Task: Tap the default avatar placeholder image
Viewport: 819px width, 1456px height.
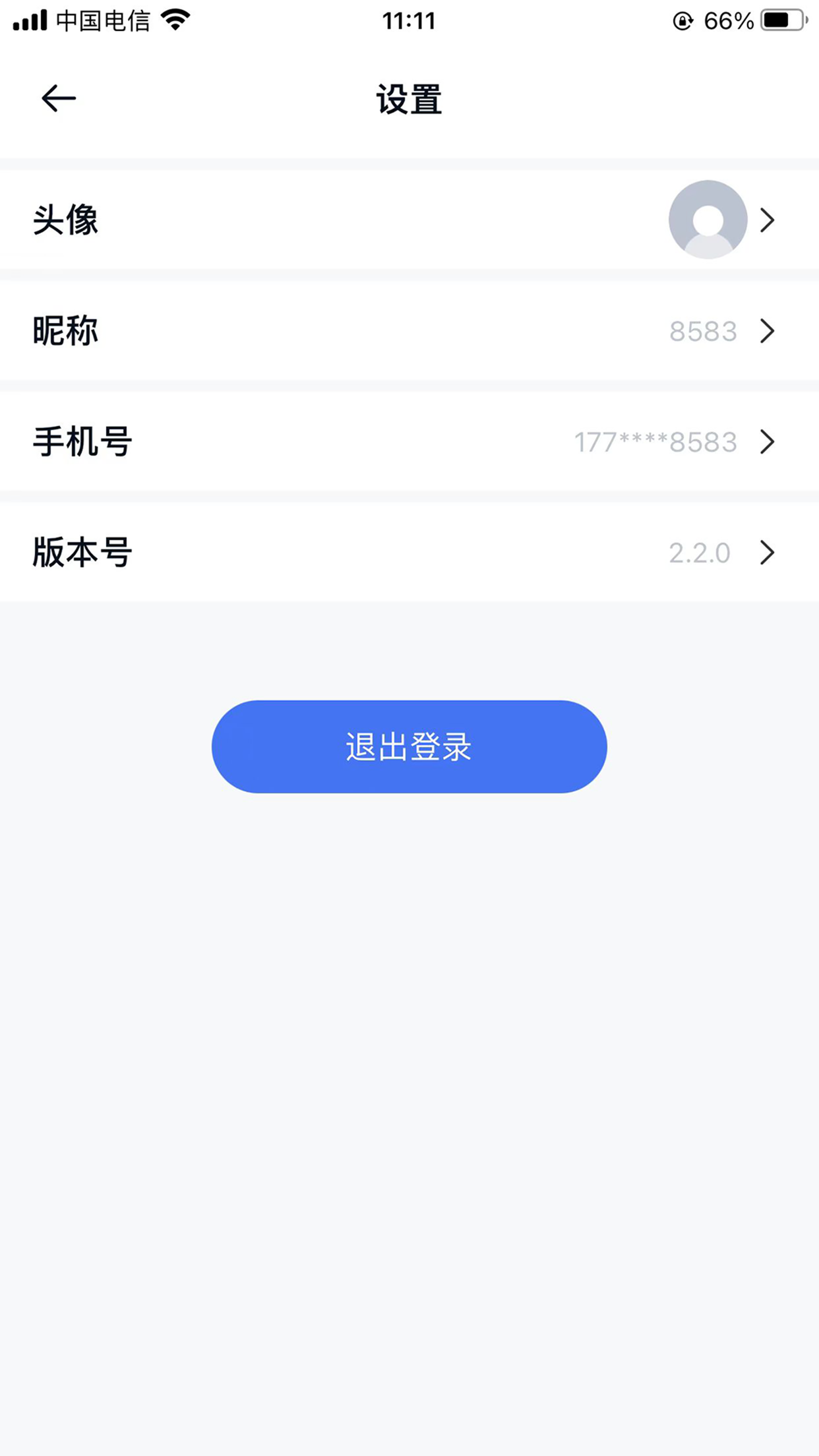Action: (x=708, y=220)
